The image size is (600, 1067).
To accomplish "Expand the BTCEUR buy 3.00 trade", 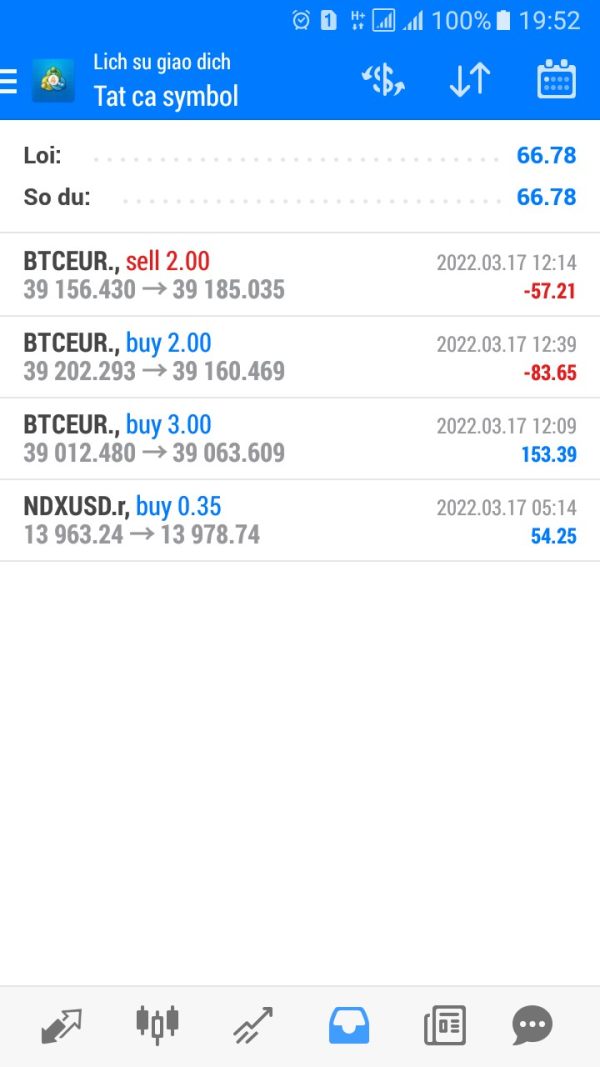I will point(300,439).
